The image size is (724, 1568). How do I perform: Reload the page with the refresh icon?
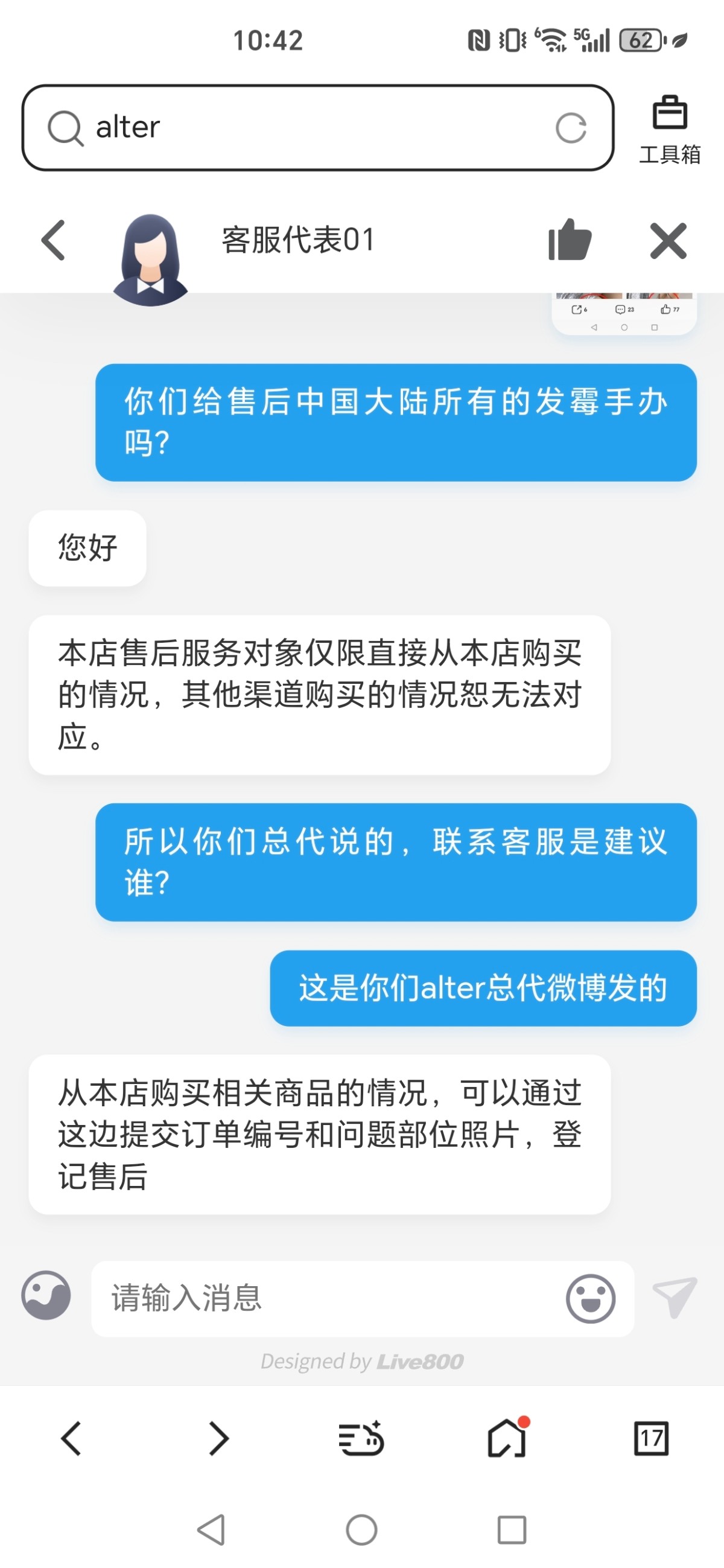(570, 128)
